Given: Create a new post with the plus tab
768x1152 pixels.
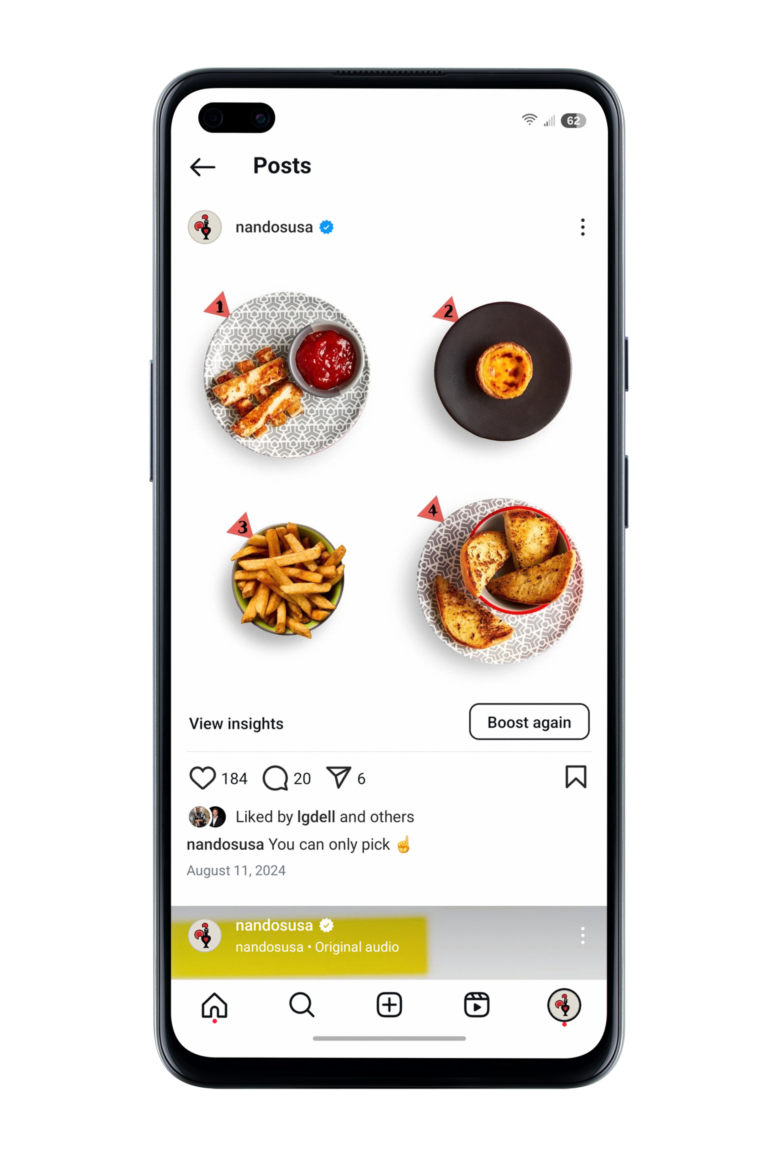Looking at the screenshot, I should point(389,1005).
